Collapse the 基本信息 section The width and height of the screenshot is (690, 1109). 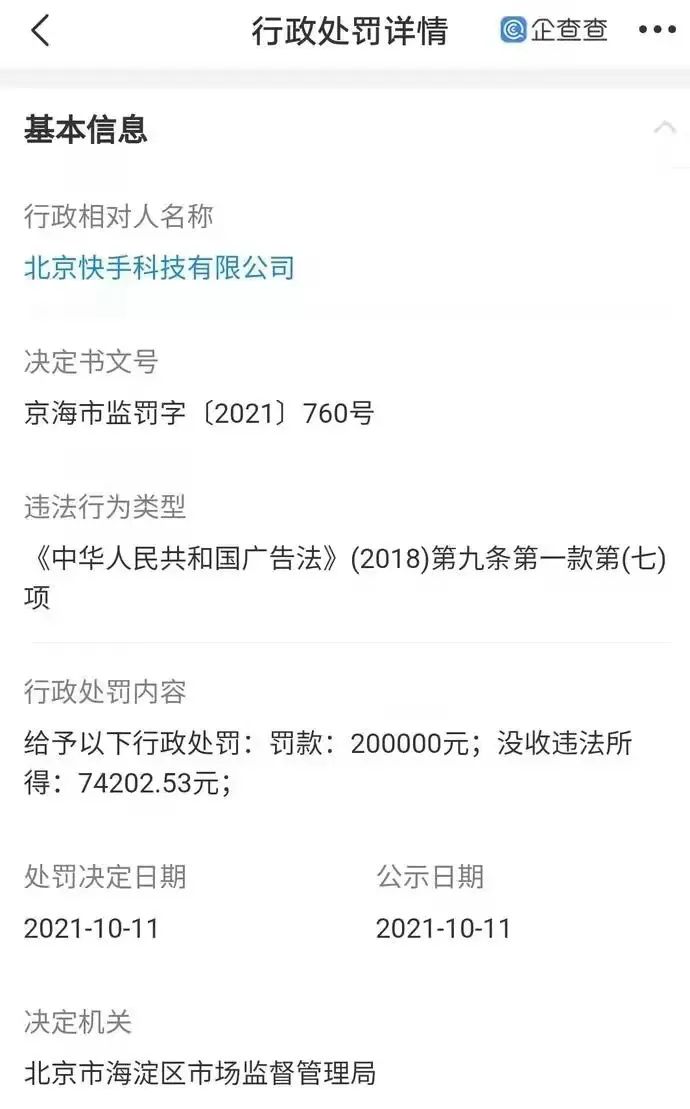(x=664, y=128)
